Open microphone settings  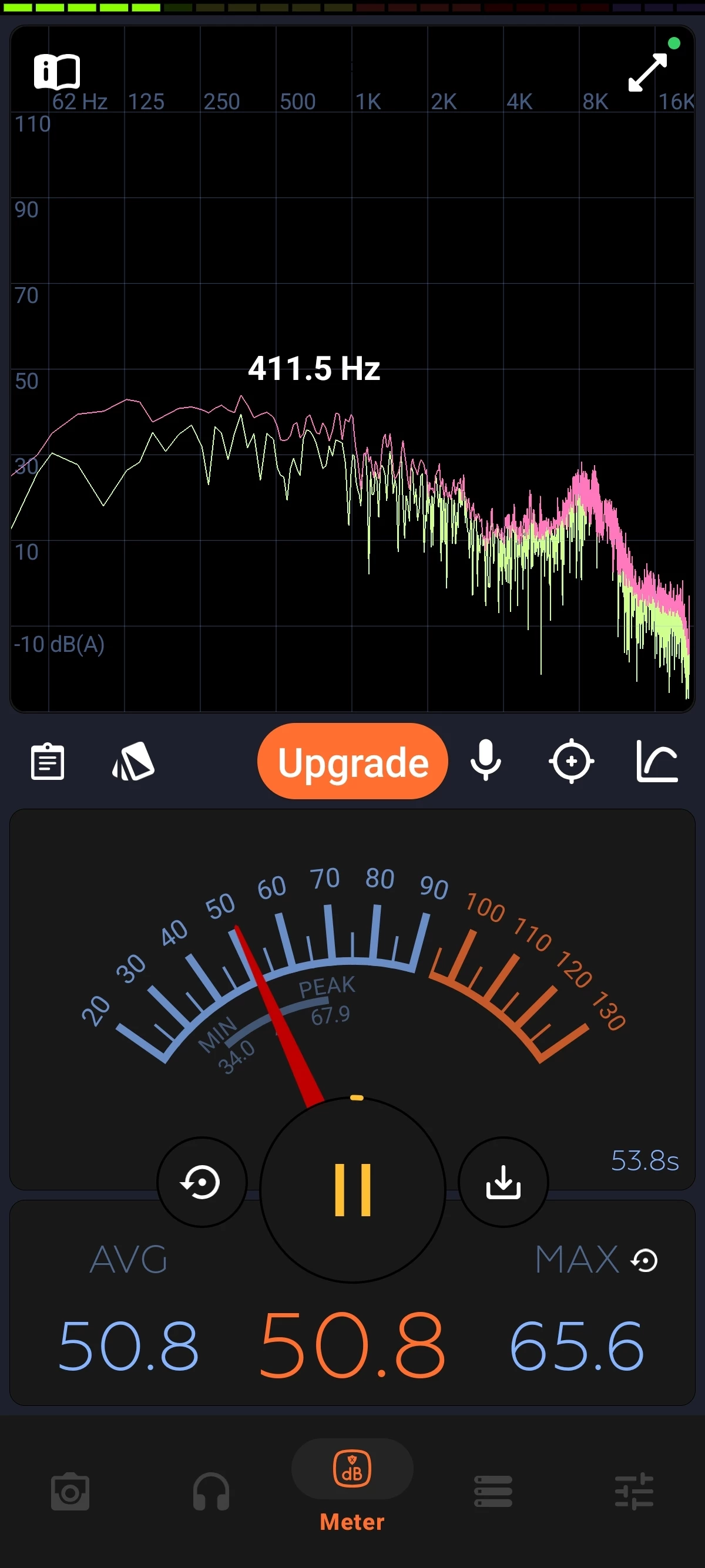click(485, 761)
